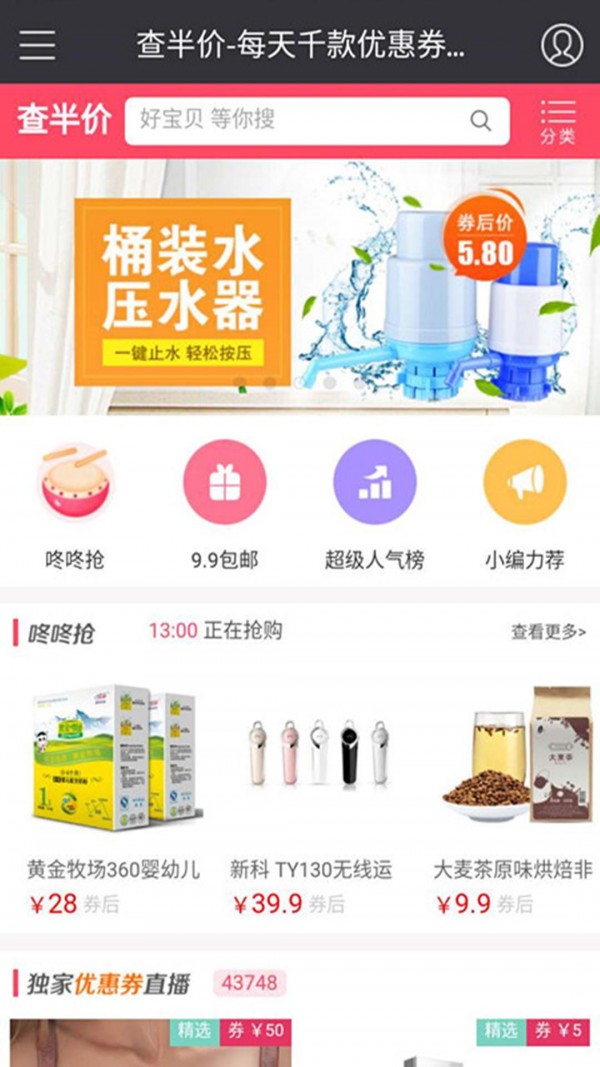Open 小编力荐 recommendations
600x1067 pixels.
tap(524, 505)
